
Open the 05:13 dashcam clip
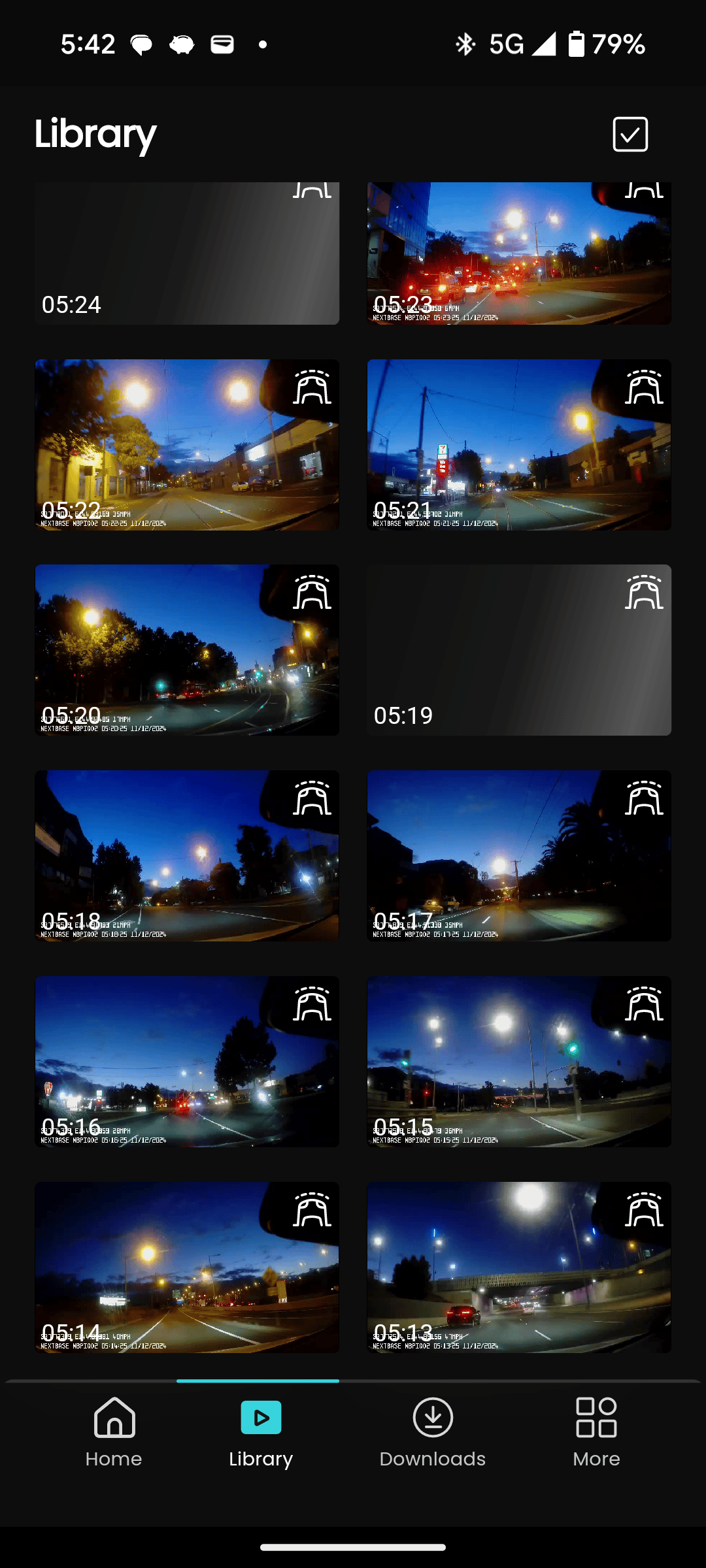tap(519, 1267)
